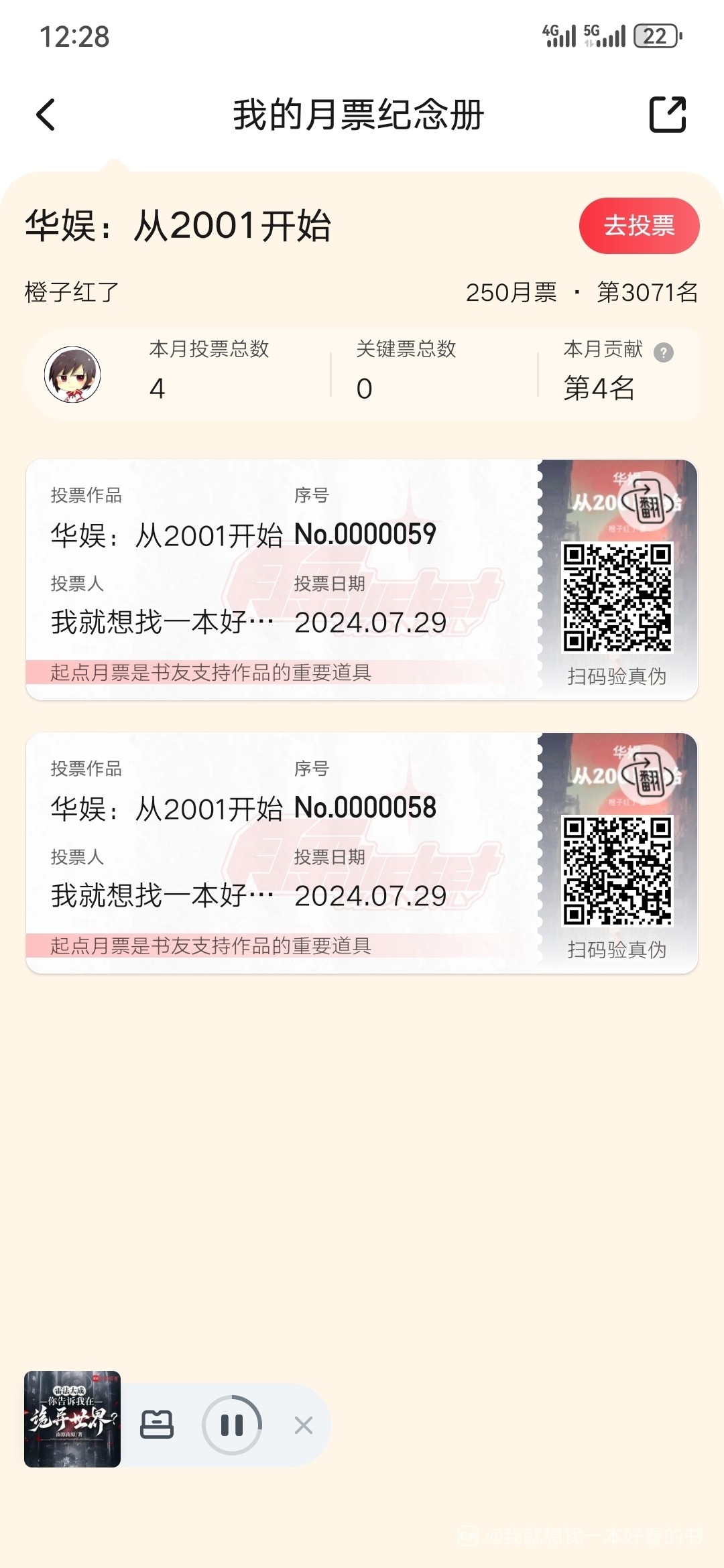Viewport: 724px width, 1568px height.
Task: Close the floating audio player
Action: pyautogui.click(x=304, y=1425)
